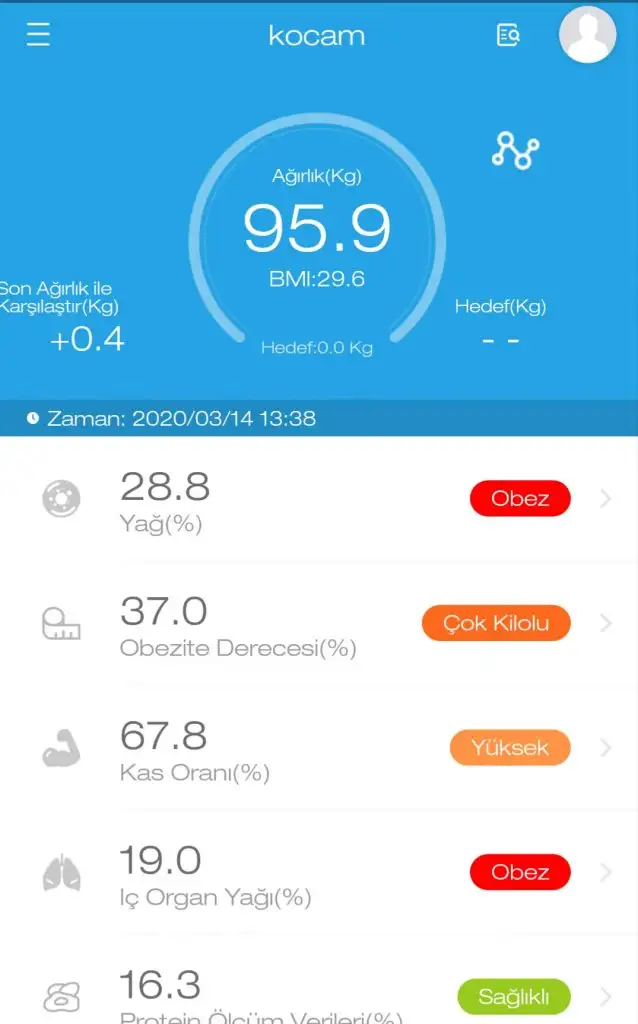Open the hamburger menu
The image size is (638, 1024).
(x=38, y=35)
